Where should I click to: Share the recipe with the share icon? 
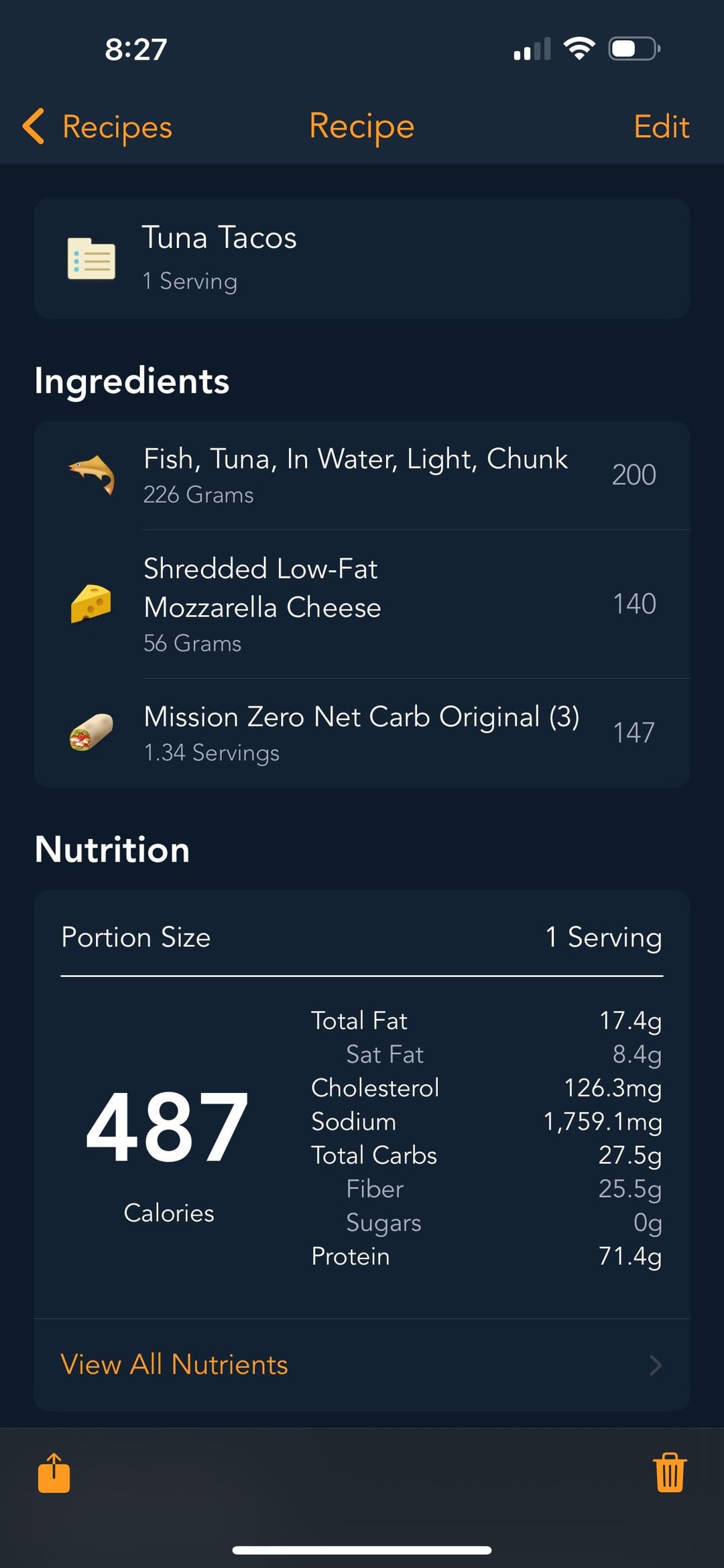coord(54,1473)
